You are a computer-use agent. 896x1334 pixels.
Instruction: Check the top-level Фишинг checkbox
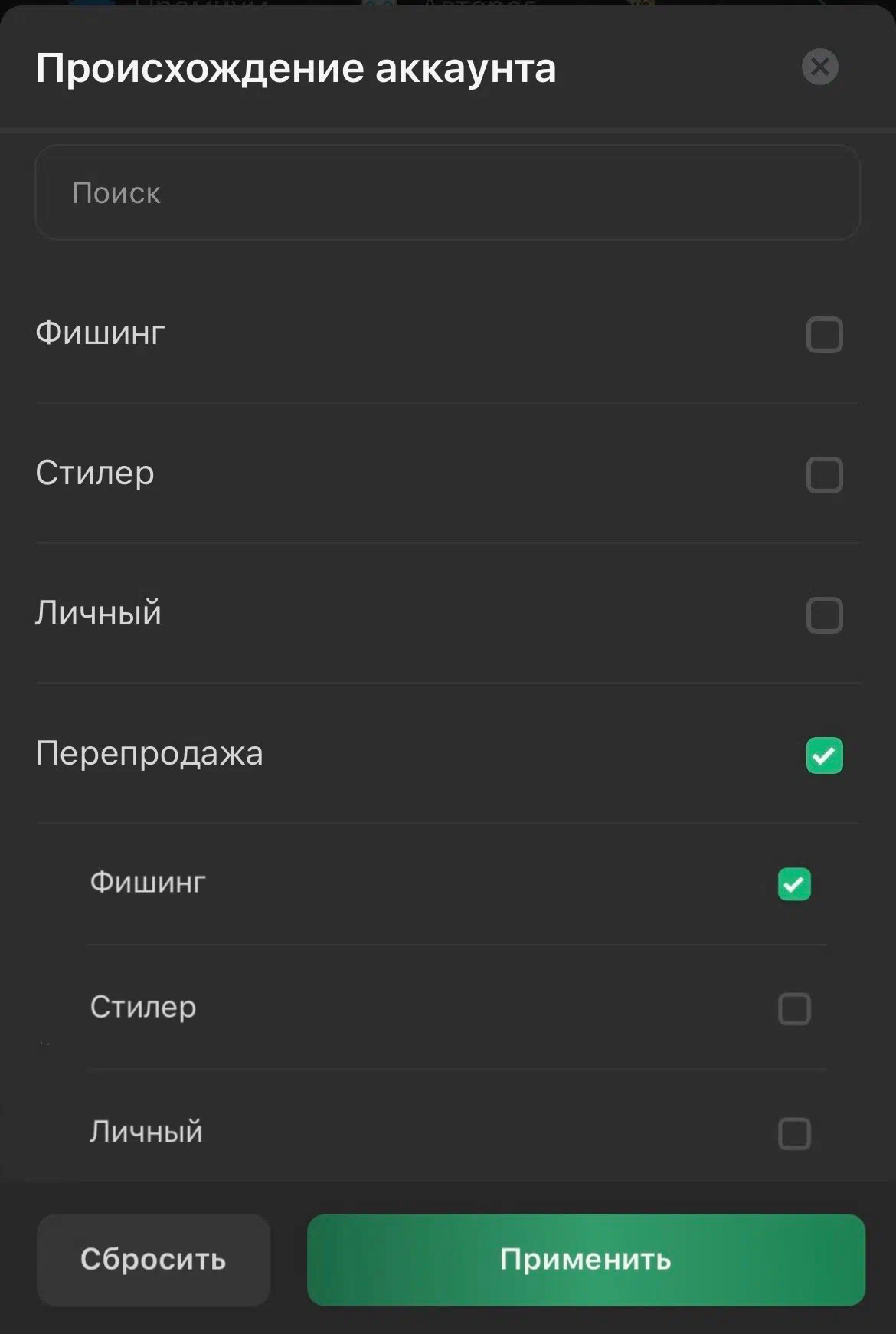point(824,335)
